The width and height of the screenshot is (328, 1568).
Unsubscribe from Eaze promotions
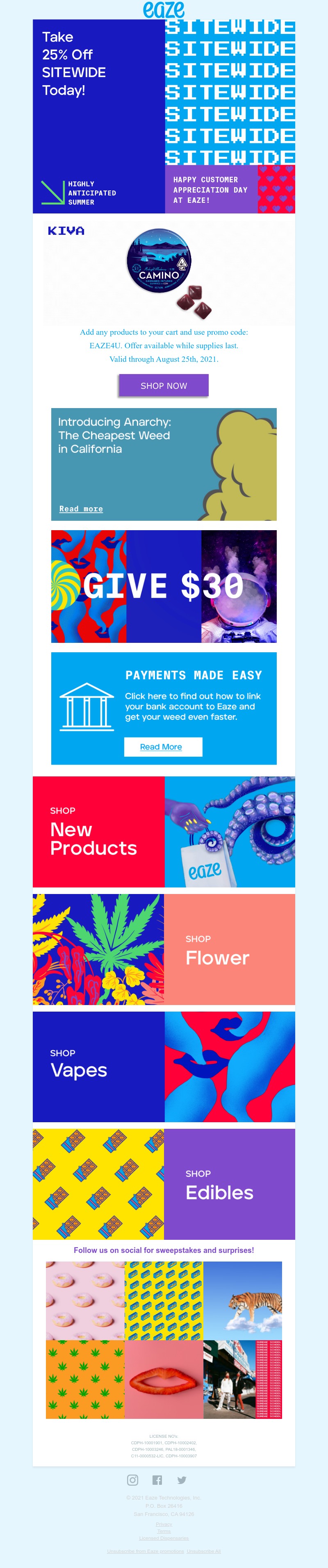click(x=145, y=1551)
